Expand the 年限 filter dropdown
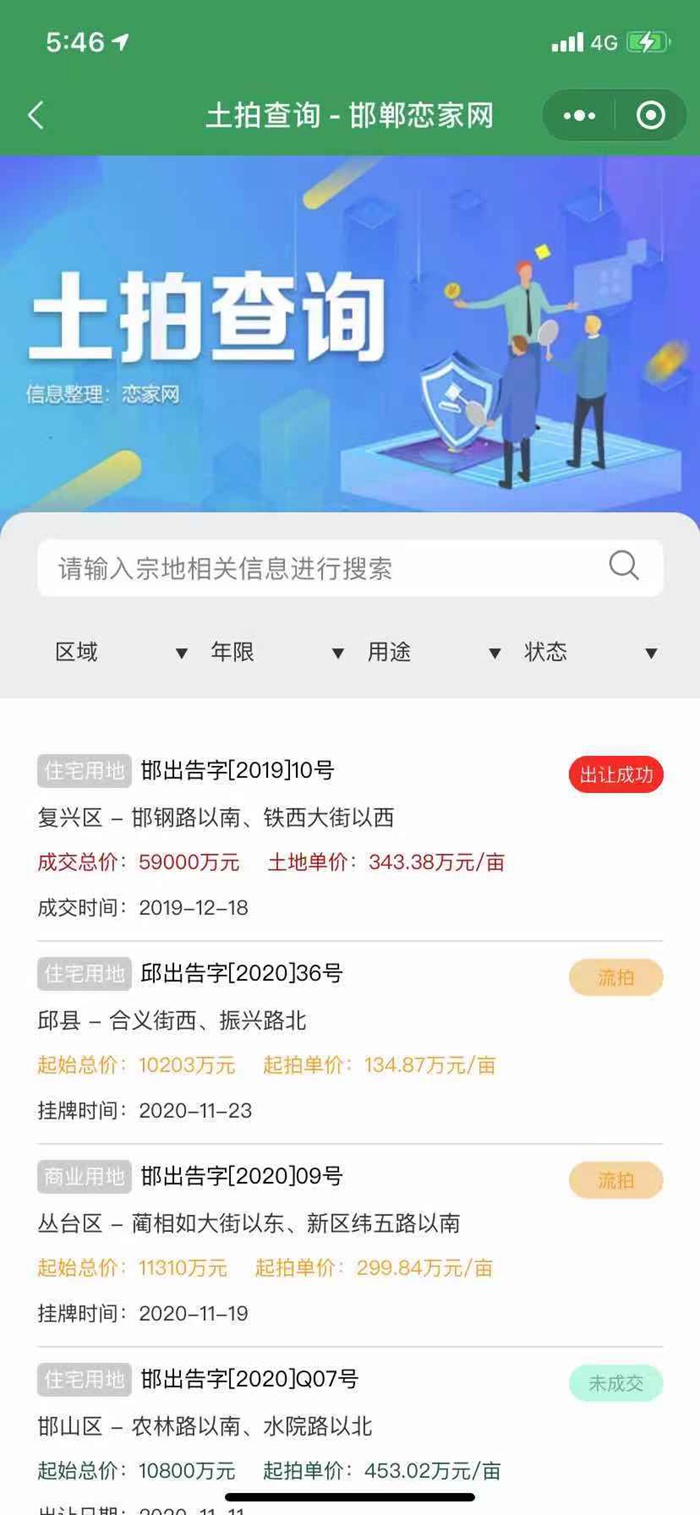This screenshot has height=1515, width=700. coord(276,653)
